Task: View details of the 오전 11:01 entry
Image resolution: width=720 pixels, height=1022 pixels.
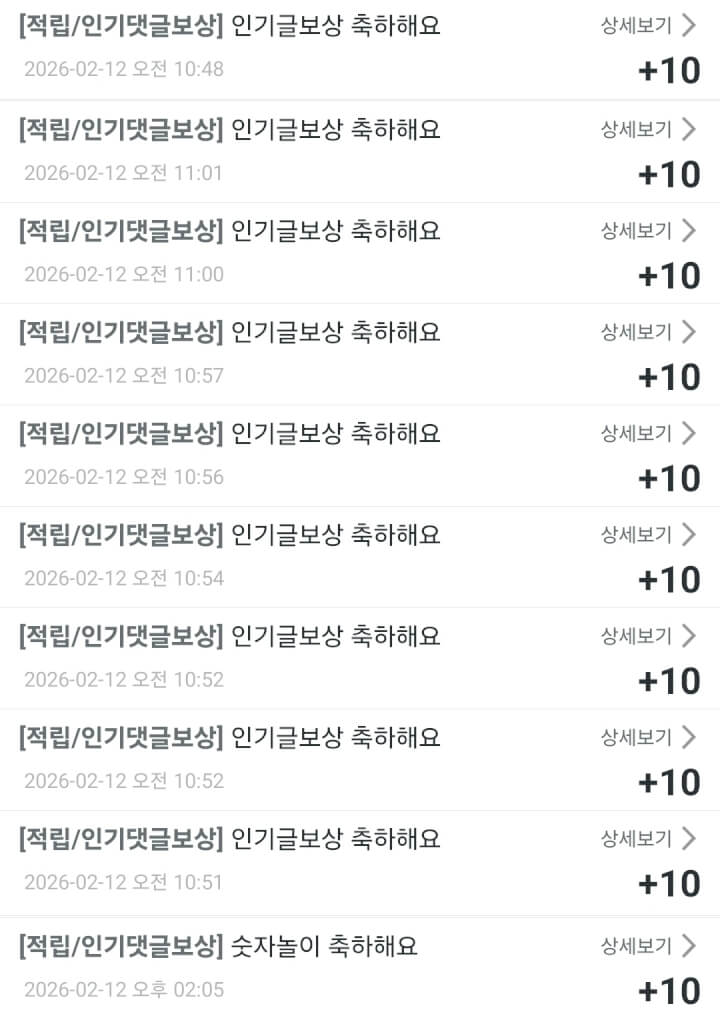Action: coord(647,129)
